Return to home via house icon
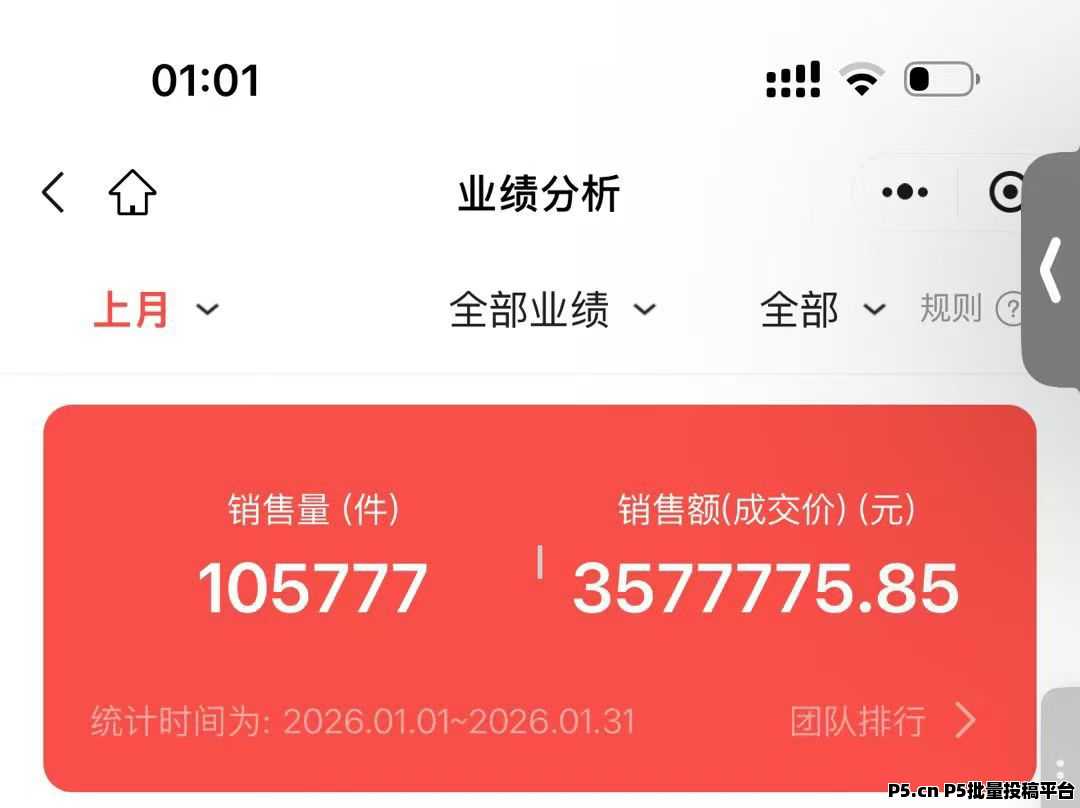This screenshot has width=1080, height=808. (132, 192)
